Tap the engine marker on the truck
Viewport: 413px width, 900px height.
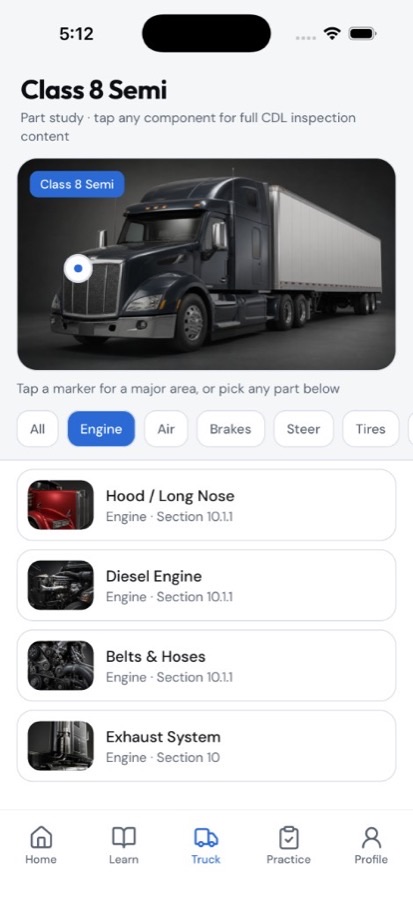point(78,269)
